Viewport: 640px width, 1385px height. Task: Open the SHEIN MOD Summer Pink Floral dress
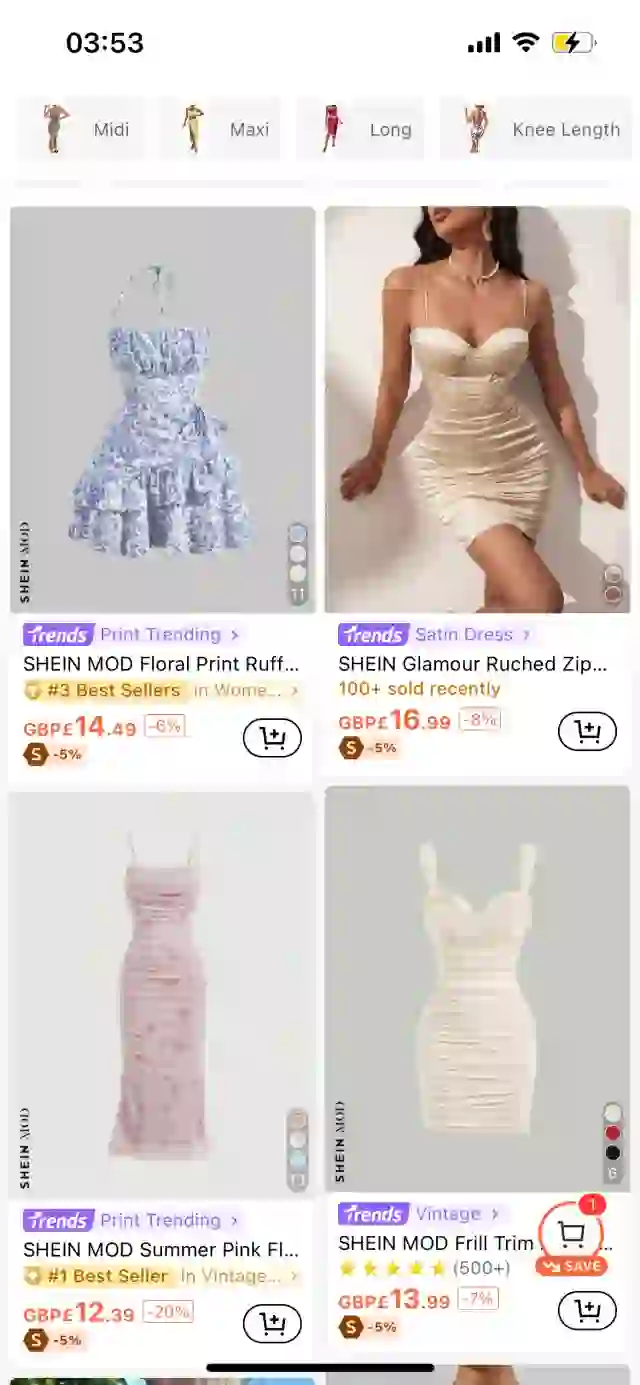point(162,995)
